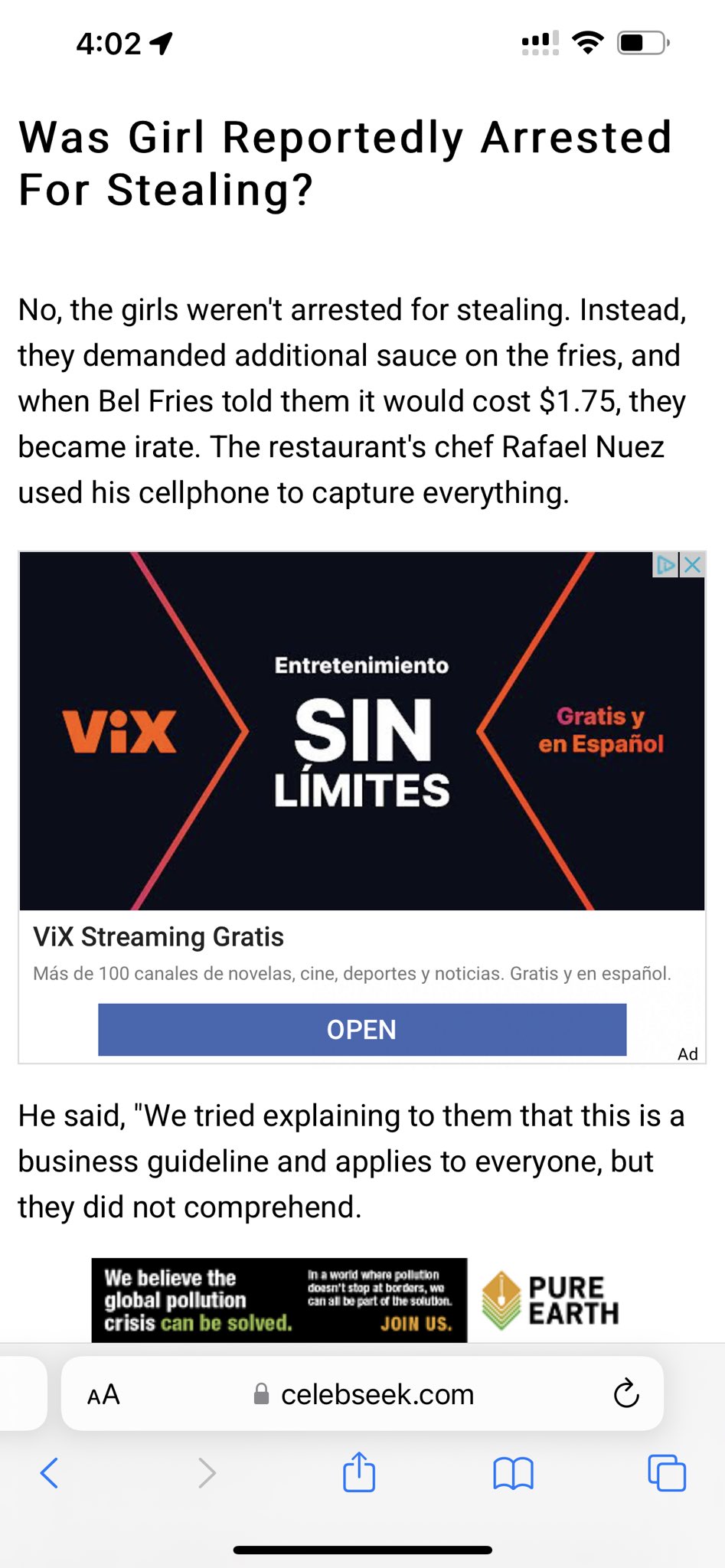Share this page
Screen dimensions: 725x1568
(359, 1472)
